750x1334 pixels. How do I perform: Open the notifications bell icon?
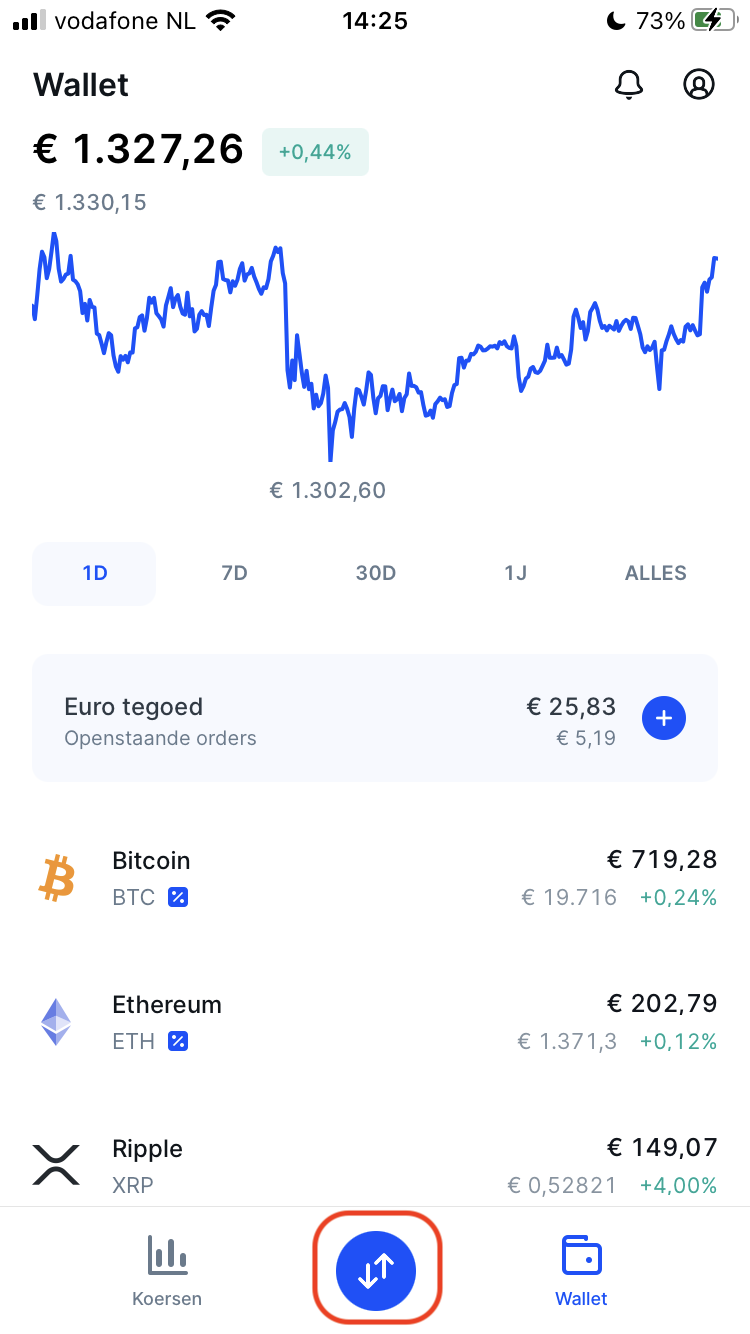[x=629, y=85]
